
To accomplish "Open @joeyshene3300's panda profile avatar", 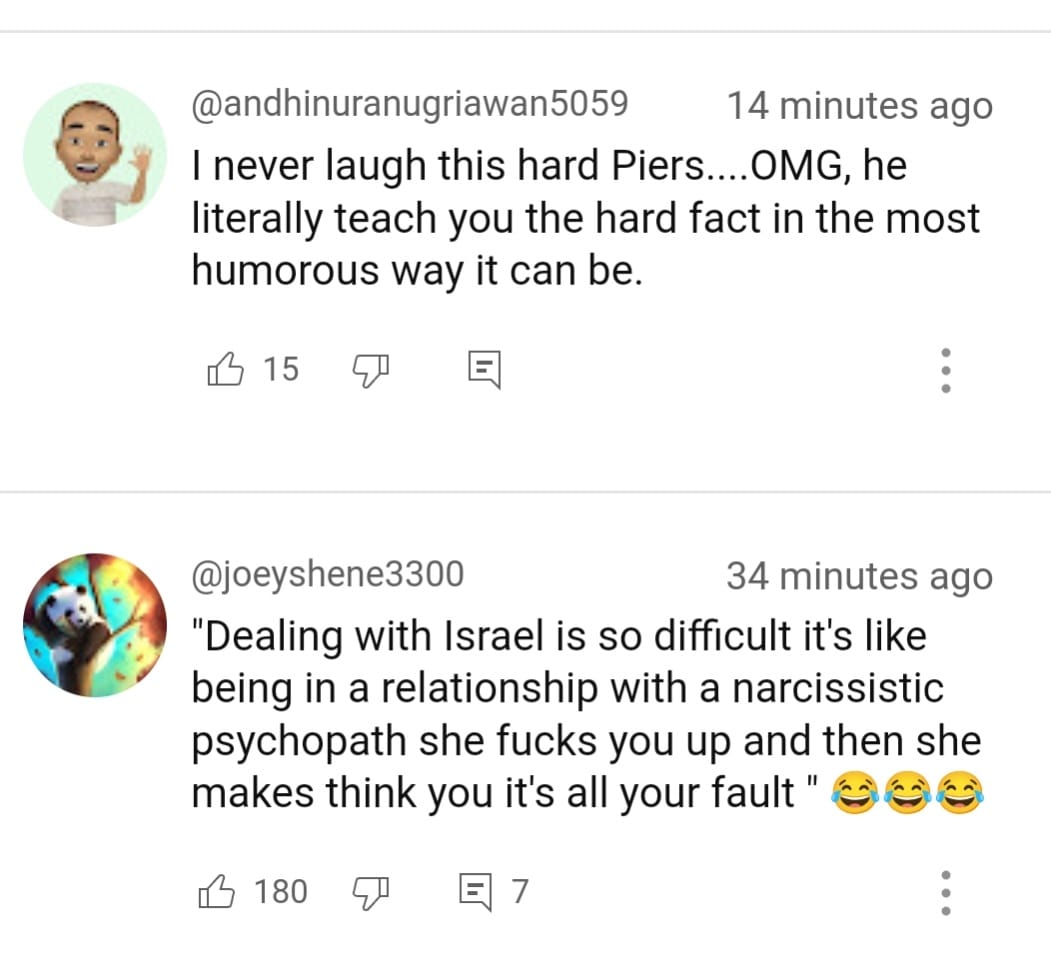I will coord(95,625).
